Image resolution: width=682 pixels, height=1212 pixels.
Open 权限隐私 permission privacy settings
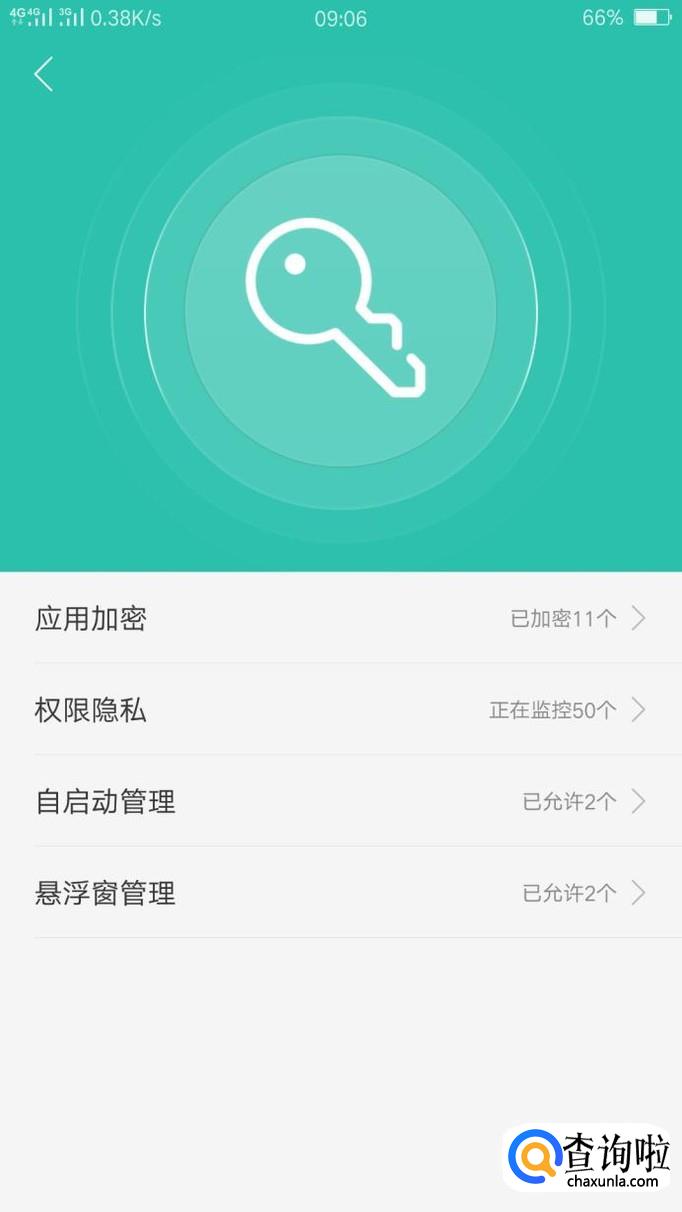click(x=340, y=710)
